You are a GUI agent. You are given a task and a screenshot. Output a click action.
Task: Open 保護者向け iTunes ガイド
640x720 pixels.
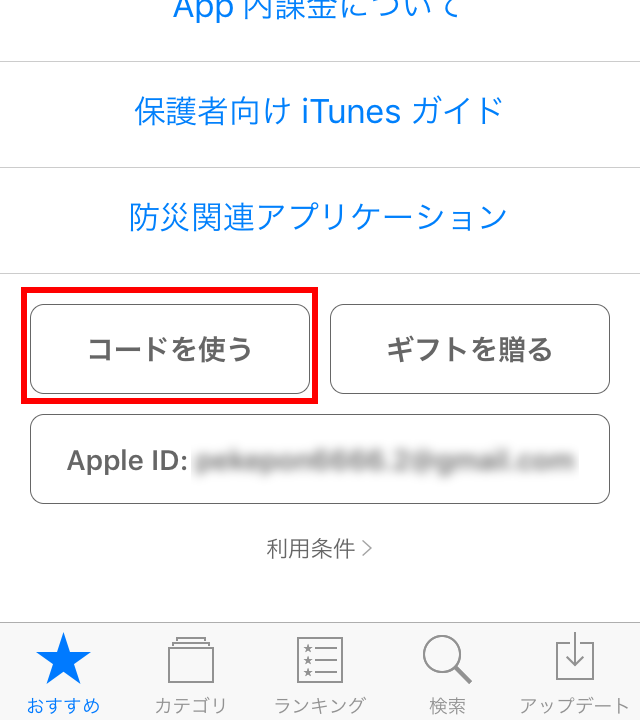[x=319, y=111]
